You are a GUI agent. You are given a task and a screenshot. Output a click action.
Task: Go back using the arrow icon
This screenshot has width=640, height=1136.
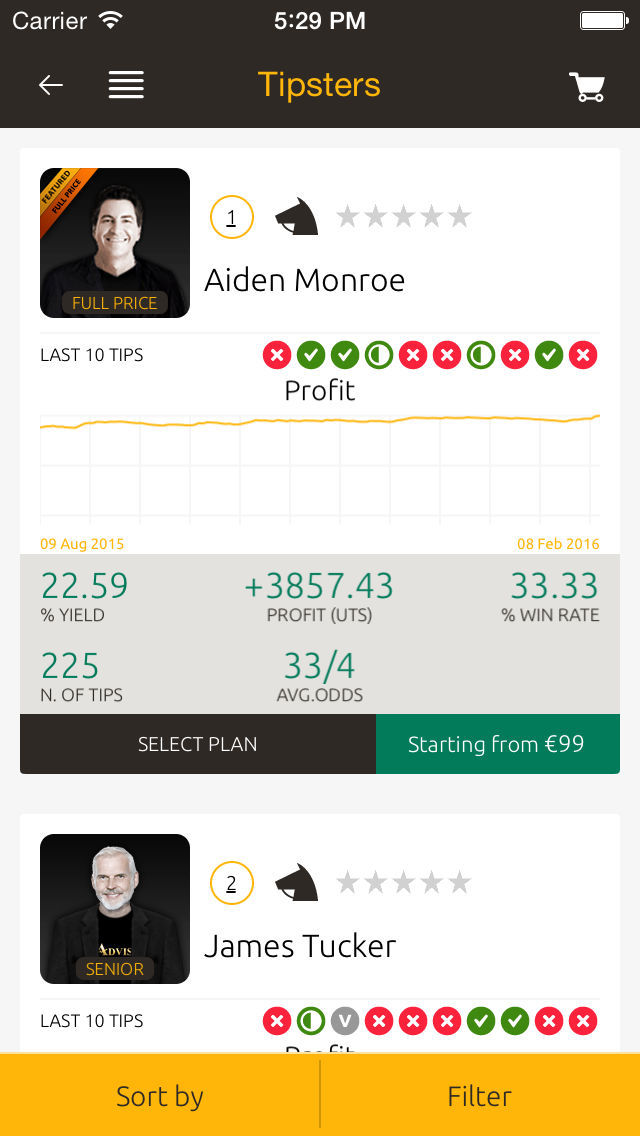[x=51, y=86]
